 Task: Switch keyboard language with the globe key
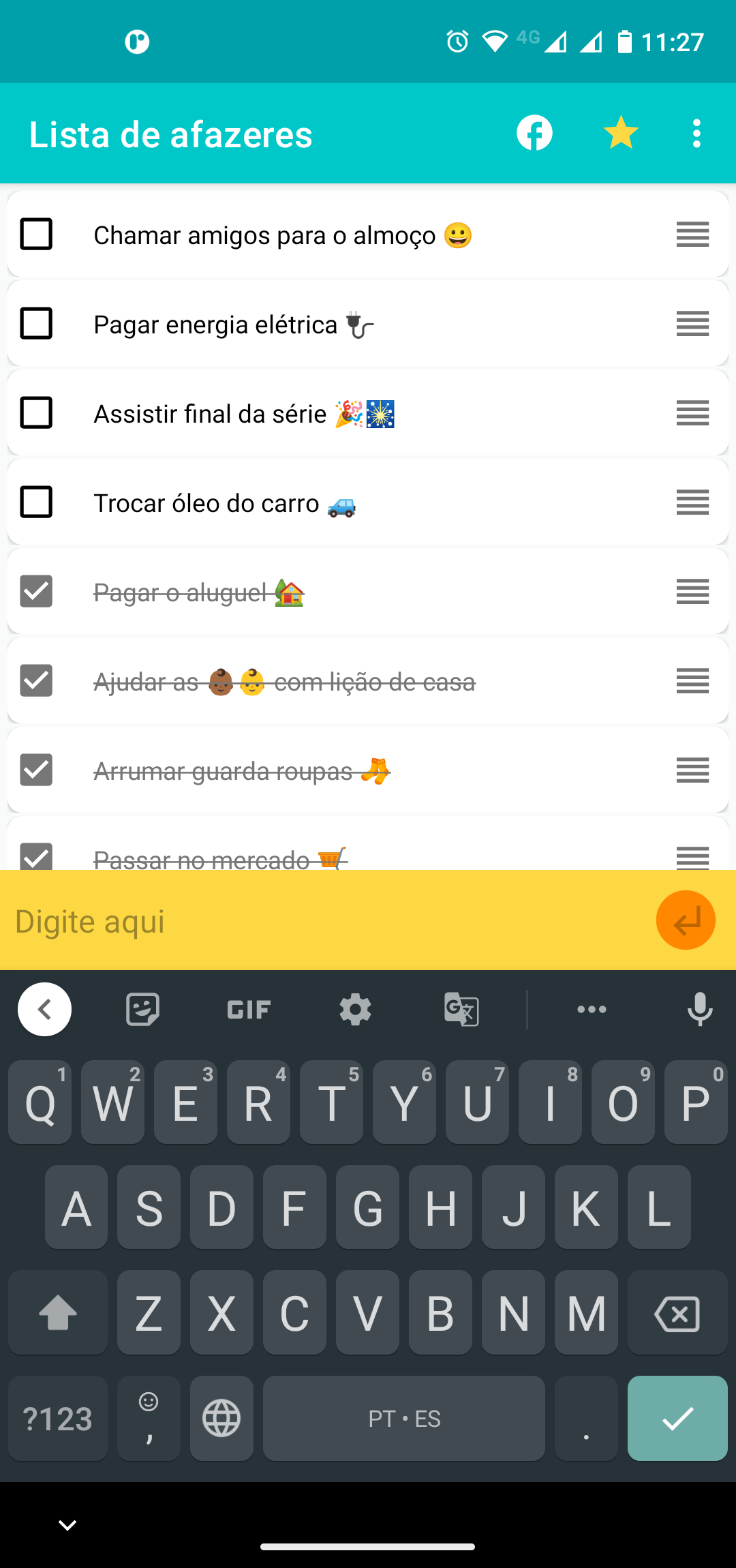pyautogui.click(x=221, y=1418)
